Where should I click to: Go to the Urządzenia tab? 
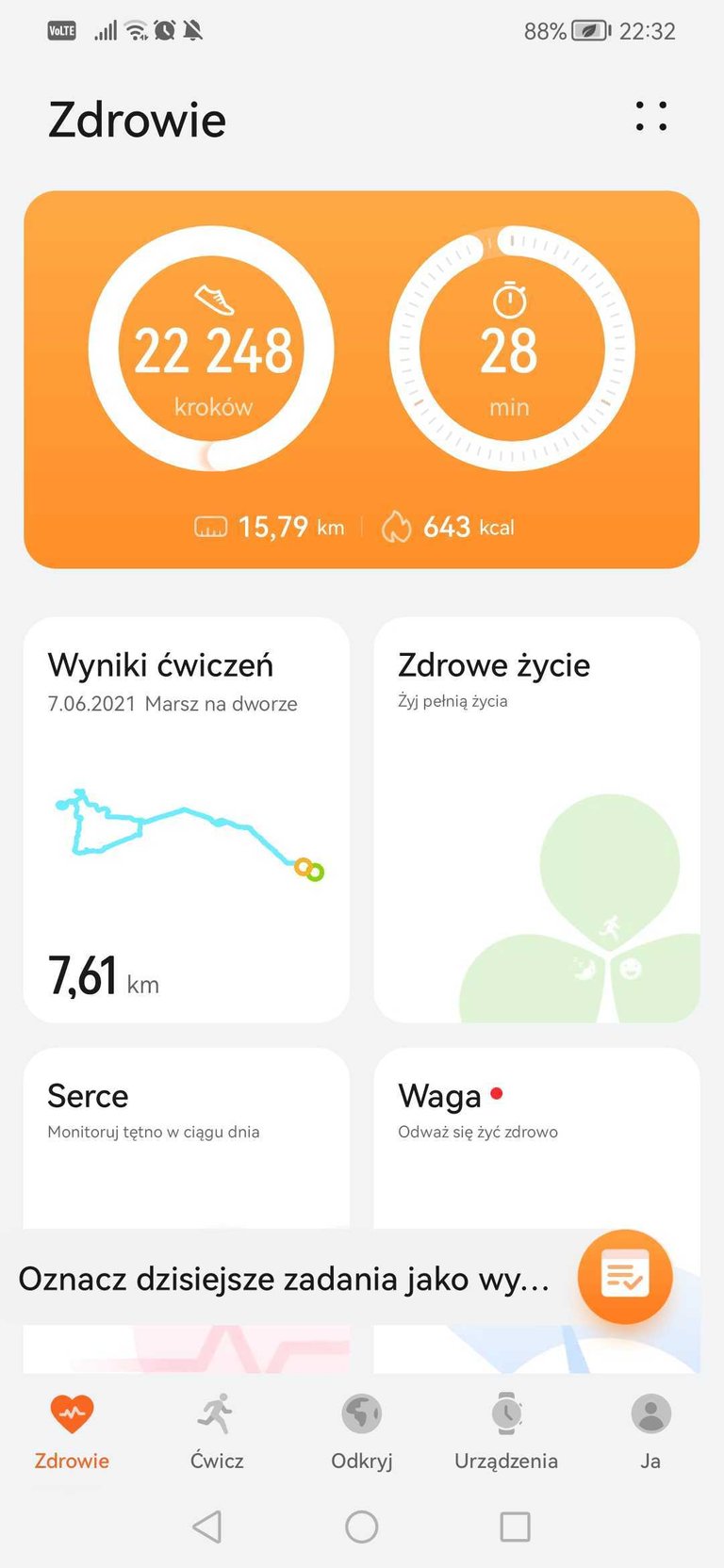click(x=506, y=1431)
